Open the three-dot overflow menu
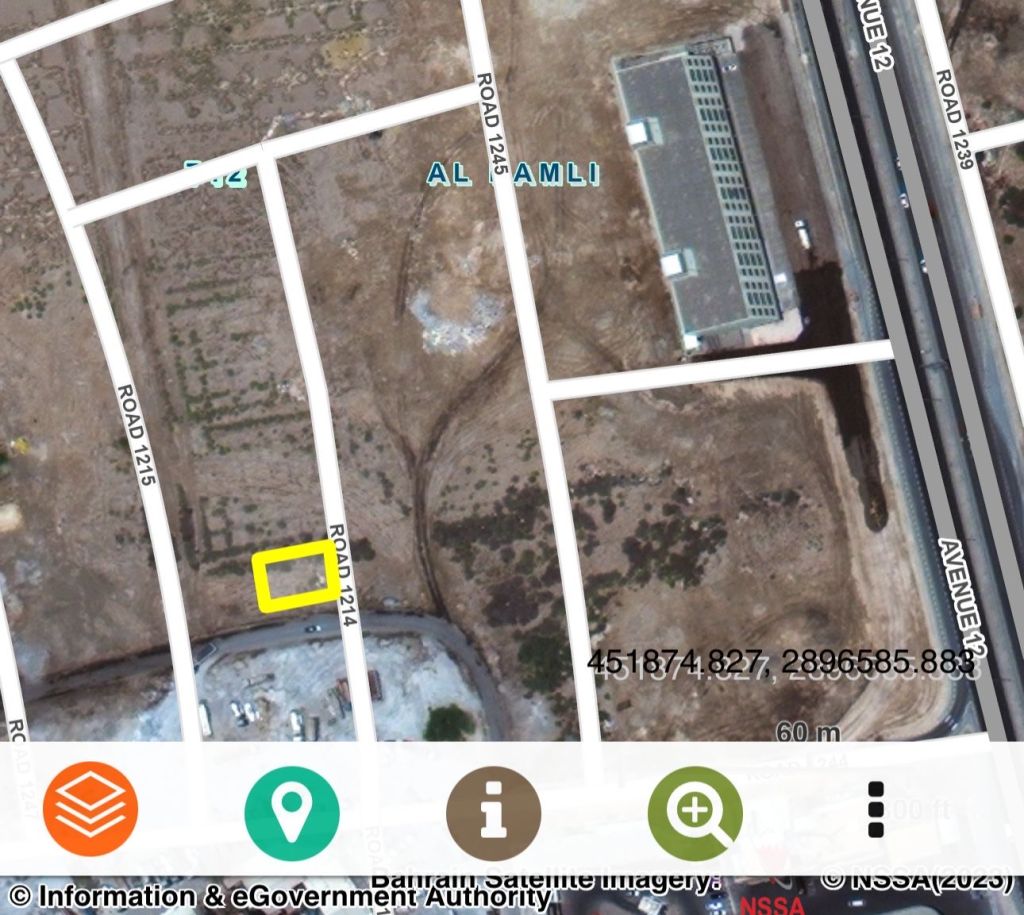Screen dimensions: 1024x915 click(875, 809)
